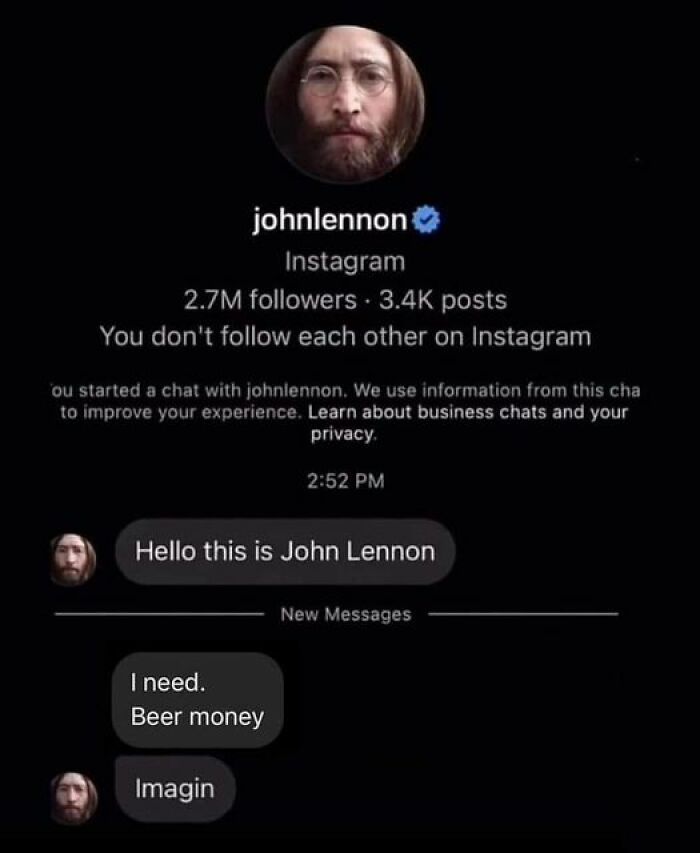Tap the avatar beside 'Hello this is John Lennon'
The image size is (700, 853).
[x=74, y=558]
